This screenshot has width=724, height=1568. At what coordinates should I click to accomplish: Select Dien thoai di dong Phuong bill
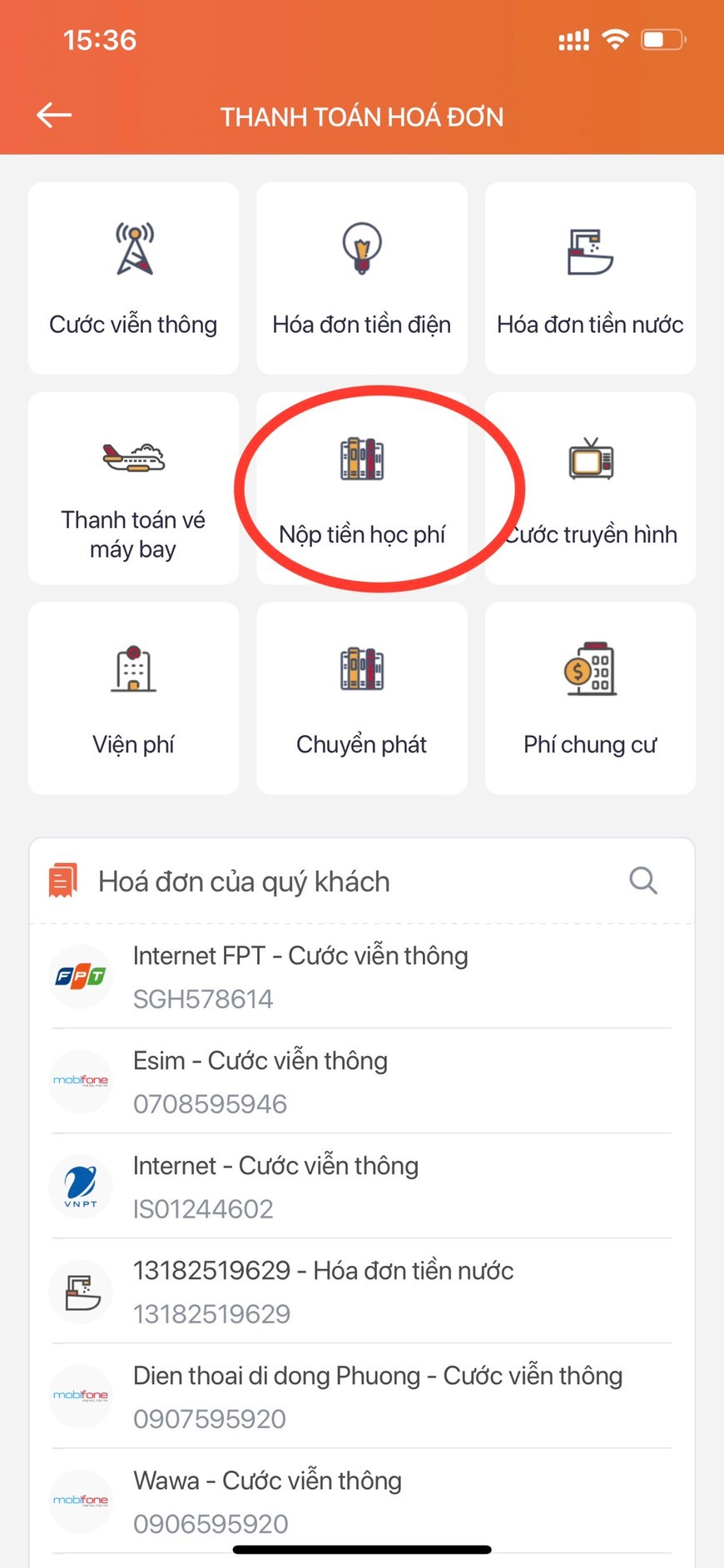tap(361, 1396)
